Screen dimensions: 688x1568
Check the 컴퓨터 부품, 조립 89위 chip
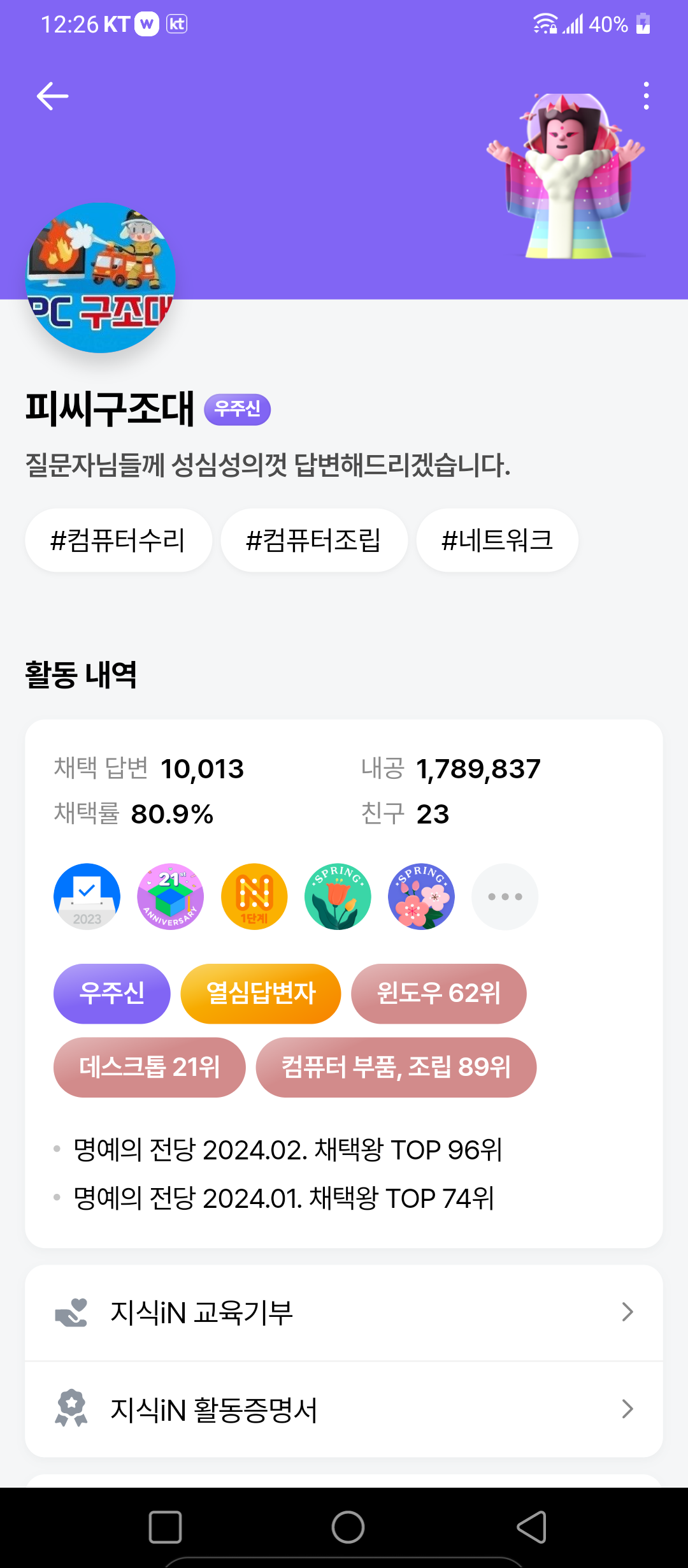coord(396,1067)
